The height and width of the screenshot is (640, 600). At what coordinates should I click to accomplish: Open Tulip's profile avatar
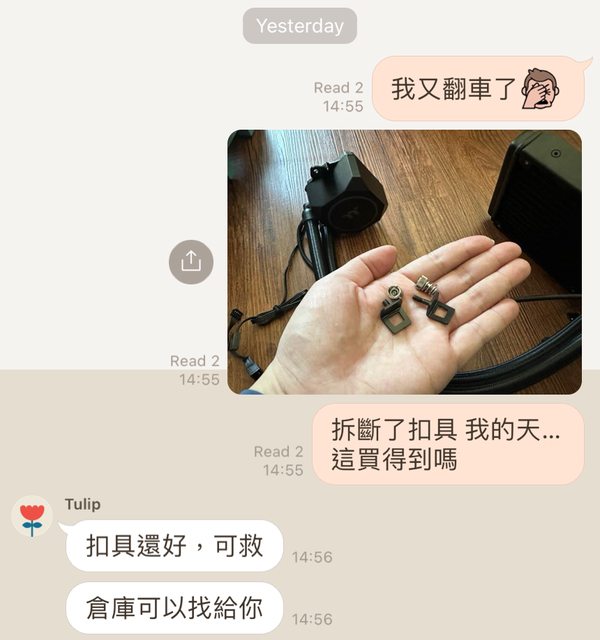pos(32,517)
